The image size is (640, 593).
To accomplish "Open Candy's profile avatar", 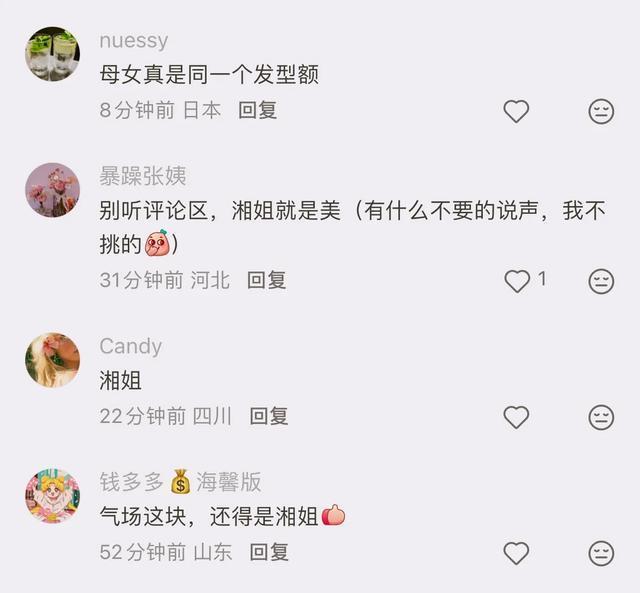I will (x=52, y=360).
